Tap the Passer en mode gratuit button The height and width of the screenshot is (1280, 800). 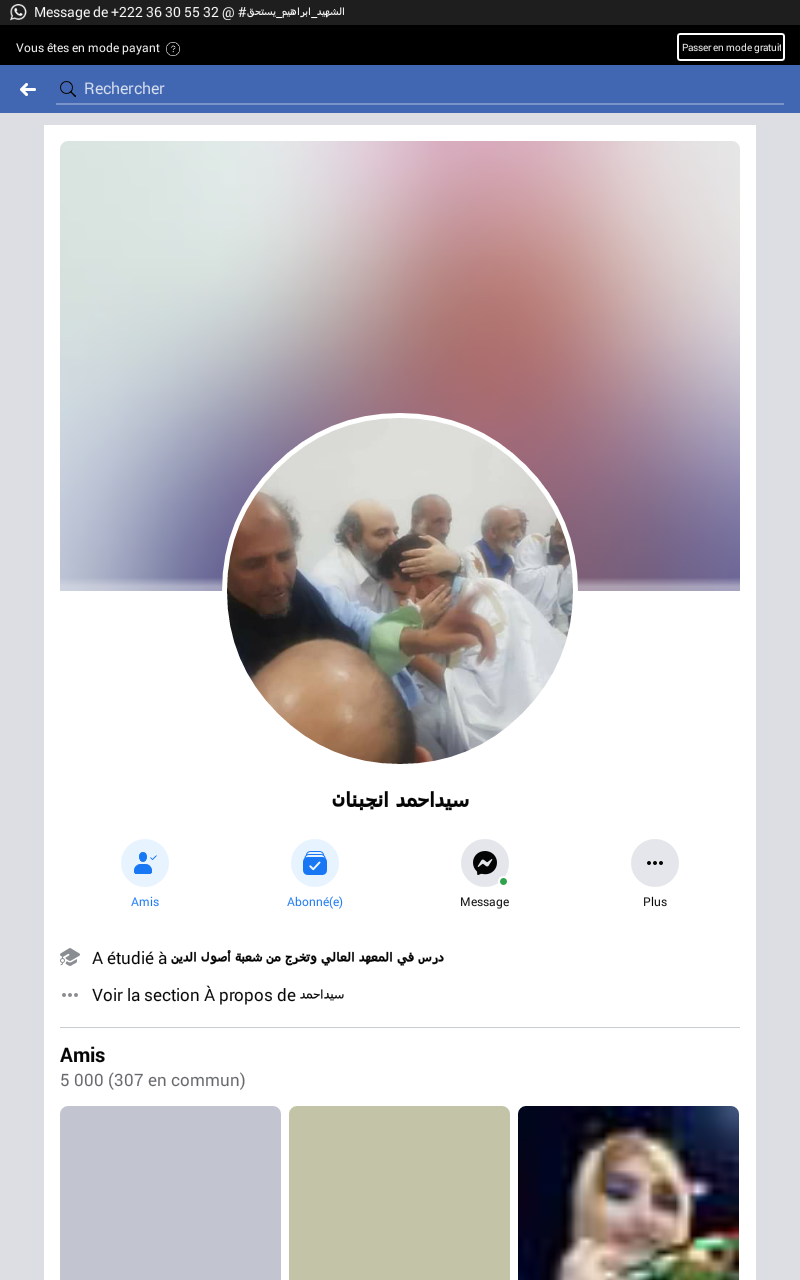(731, 47)
